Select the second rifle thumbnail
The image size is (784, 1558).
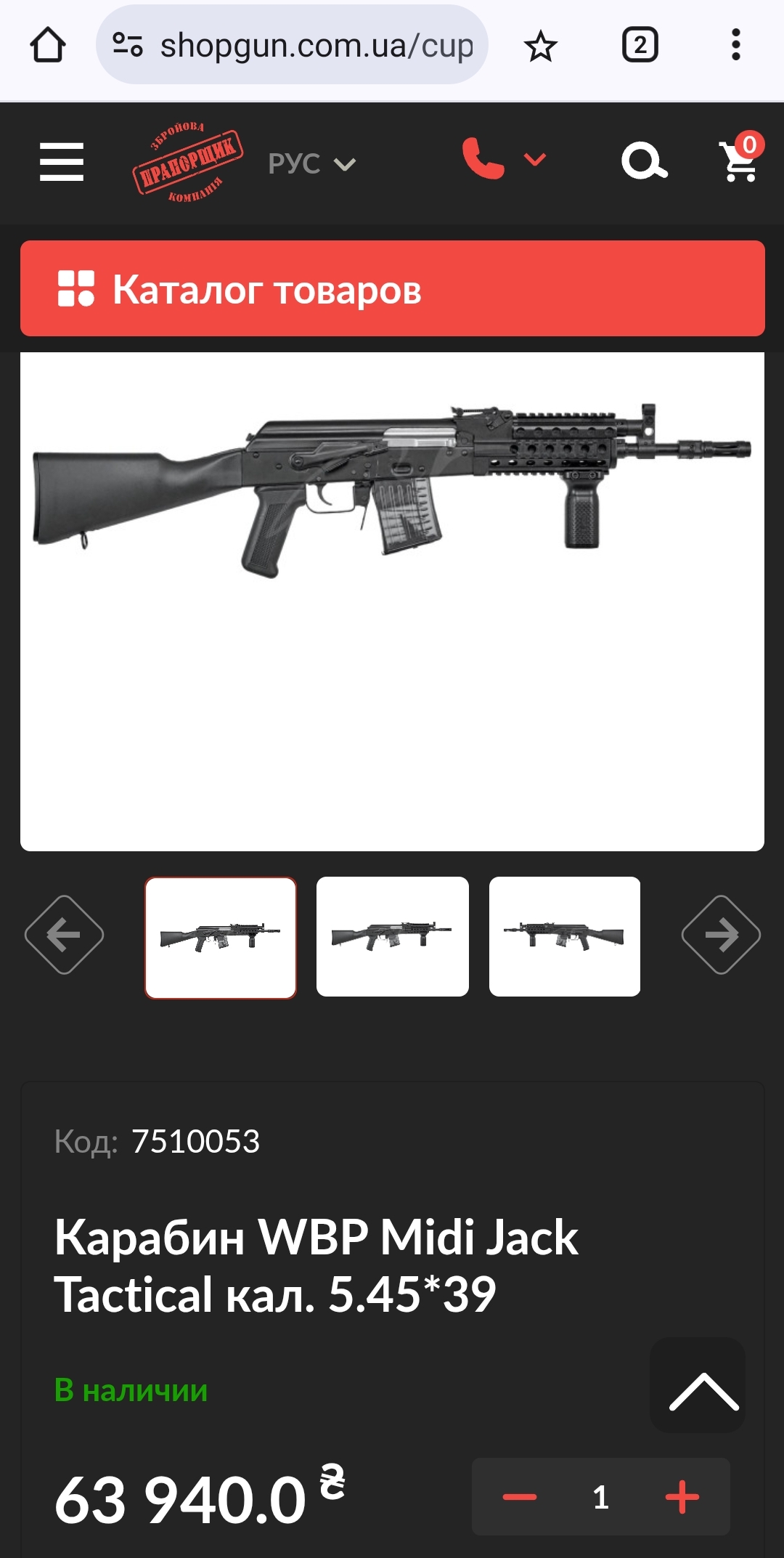click(393, 936)
